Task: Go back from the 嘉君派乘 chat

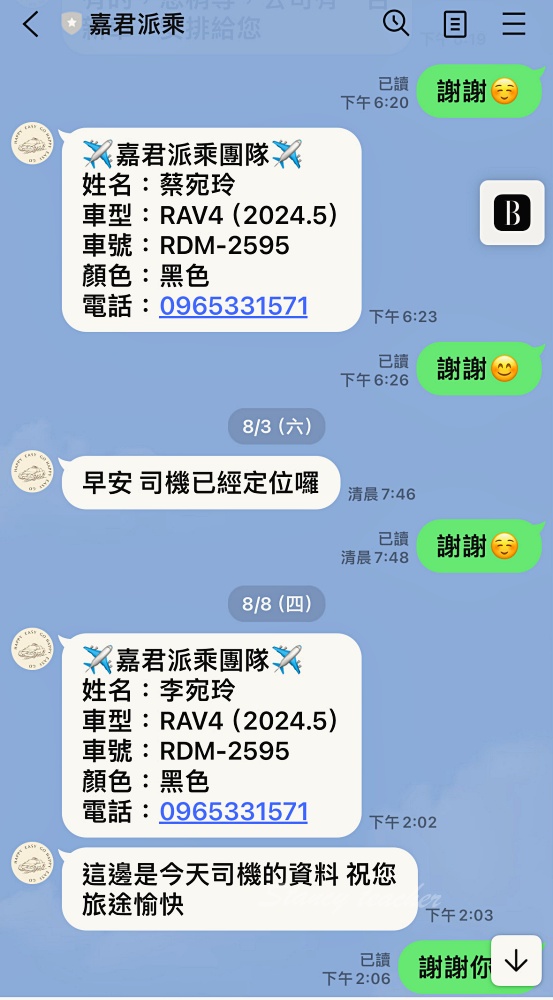Action: [x=31, y=25]
